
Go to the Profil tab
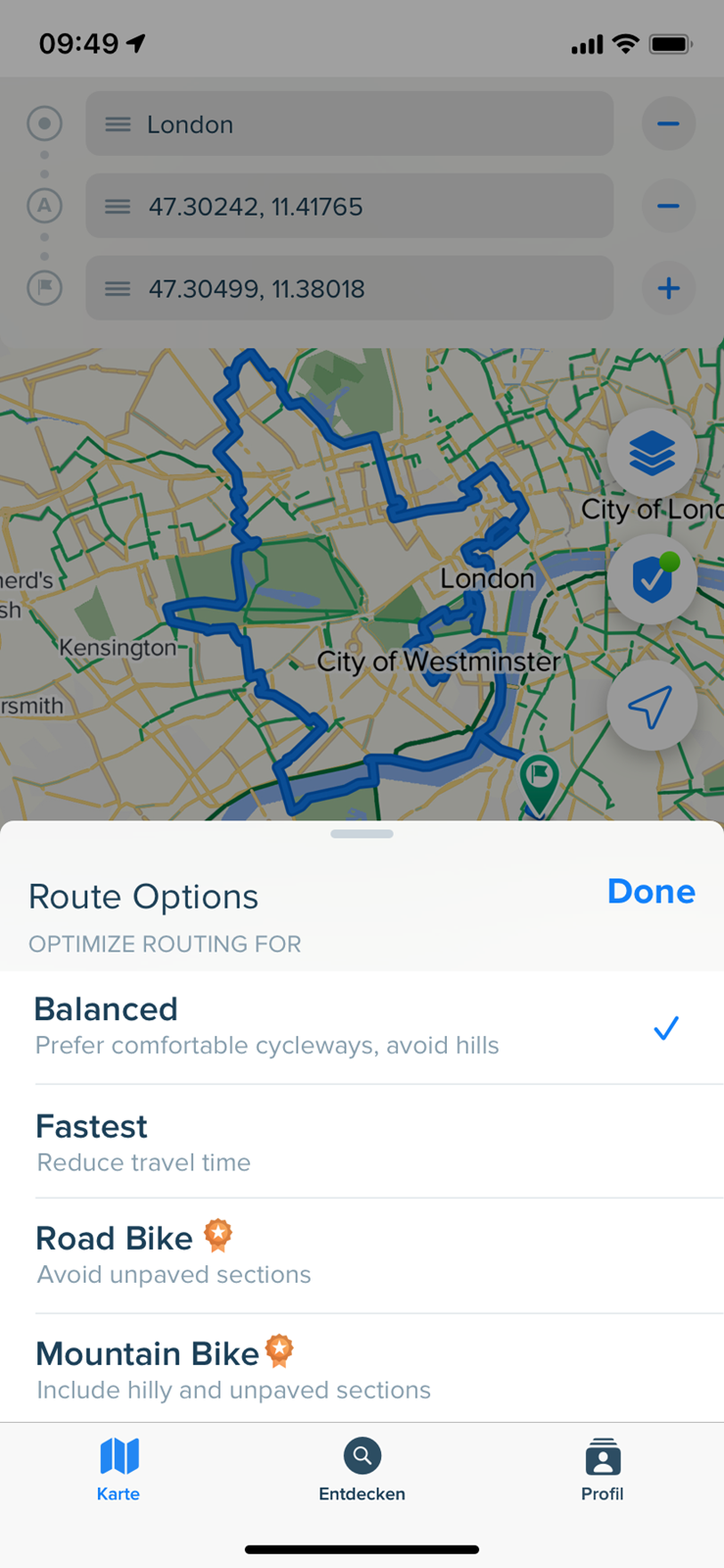click(603, 1469)
